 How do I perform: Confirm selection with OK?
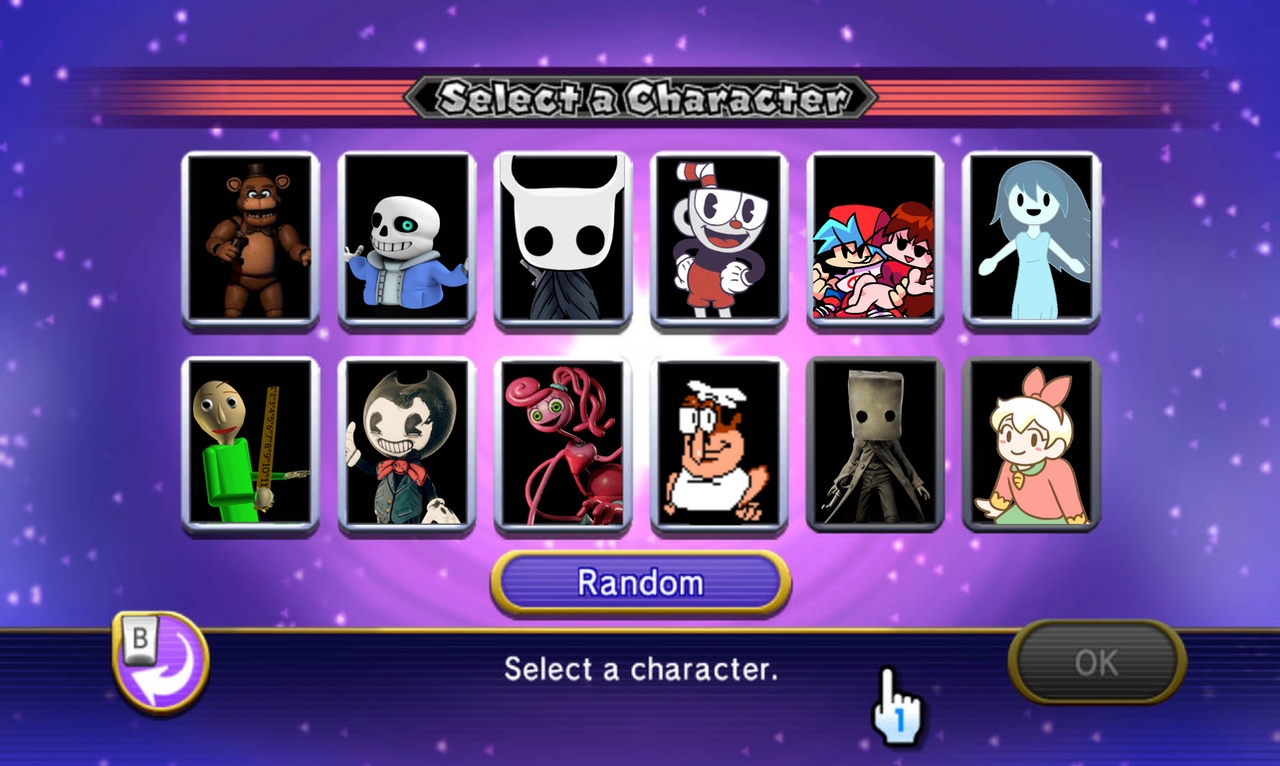point(1097,662)
